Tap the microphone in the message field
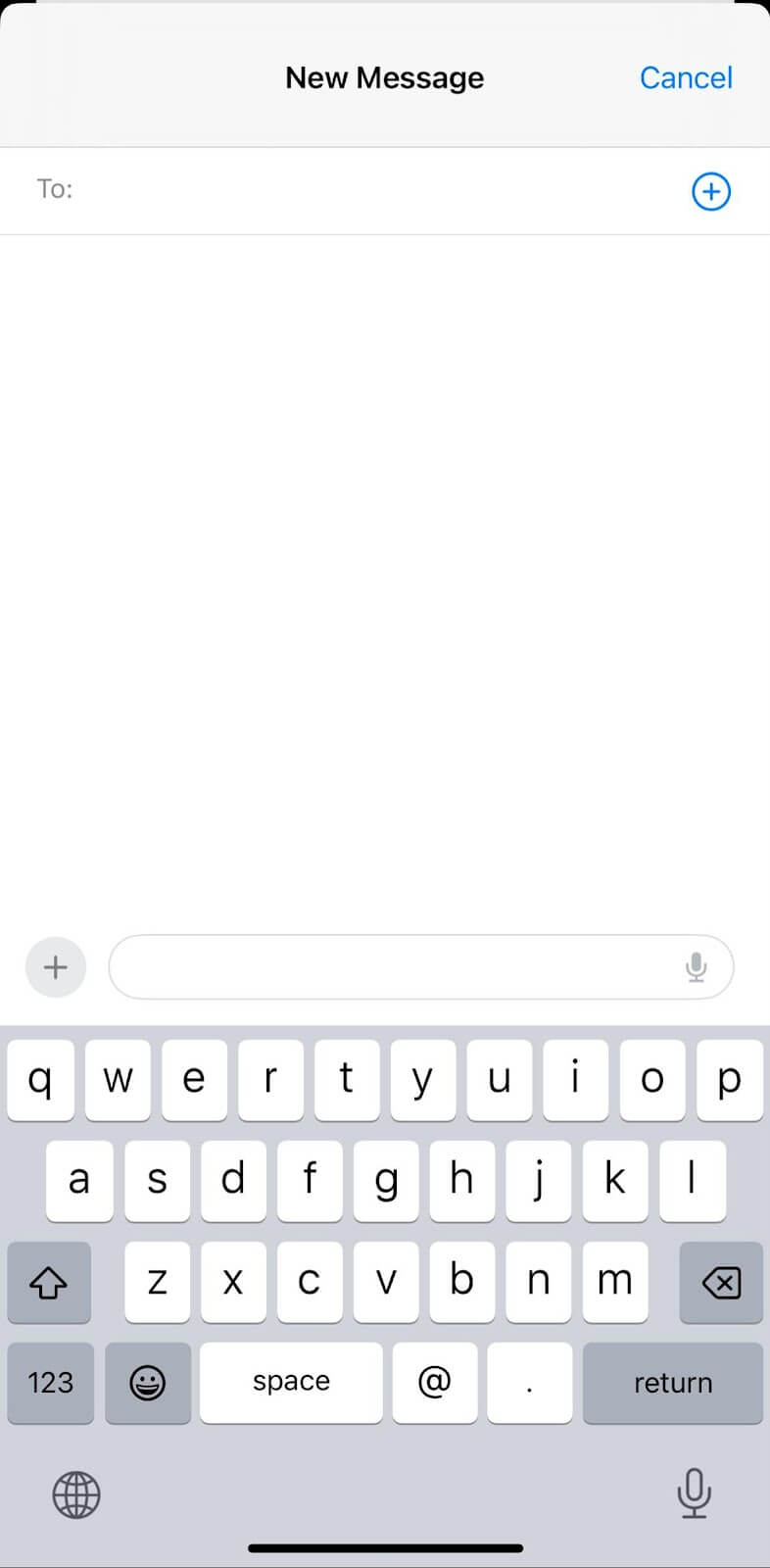770x1568 pixels. pyautogui.click(x=696, y=967)
